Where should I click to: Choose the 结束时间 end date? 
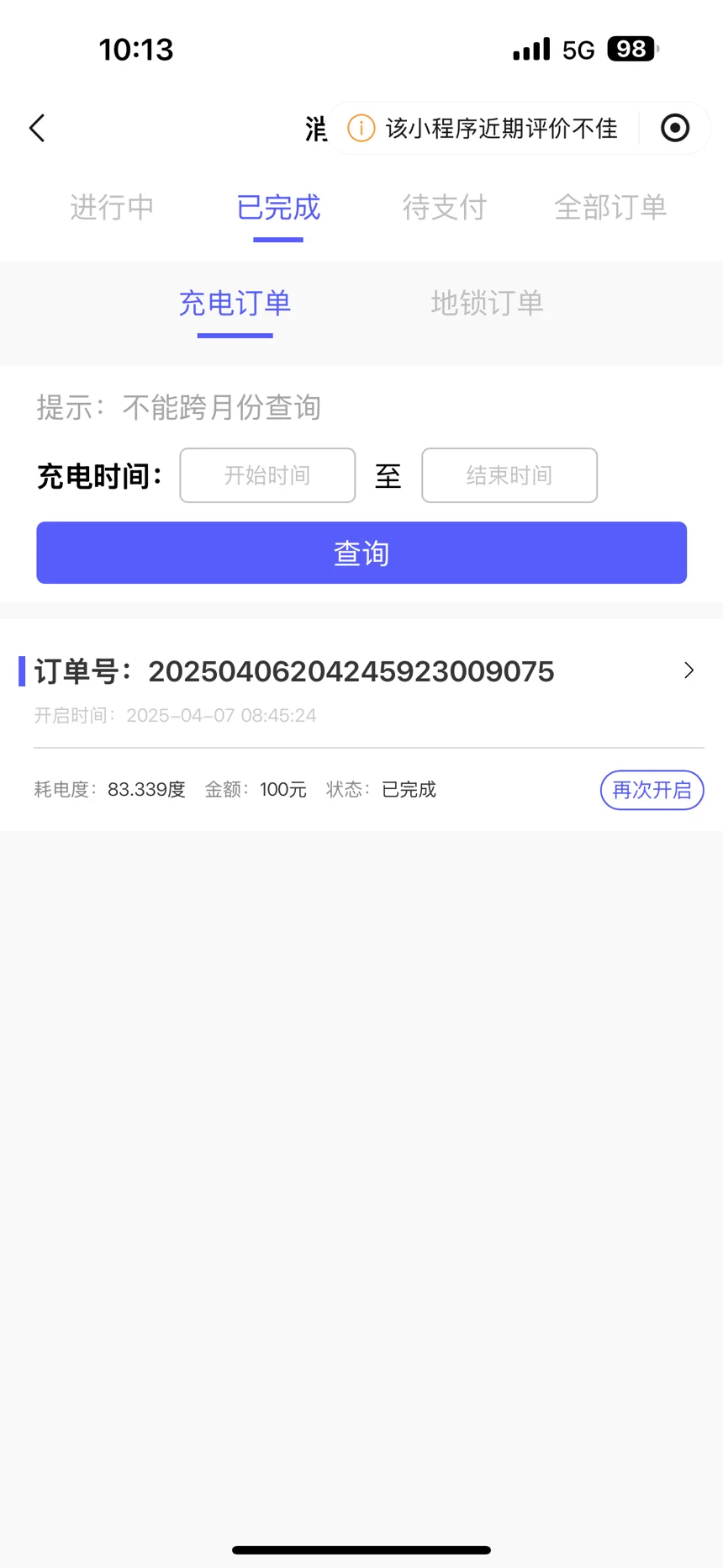click(x=509, y=476)
